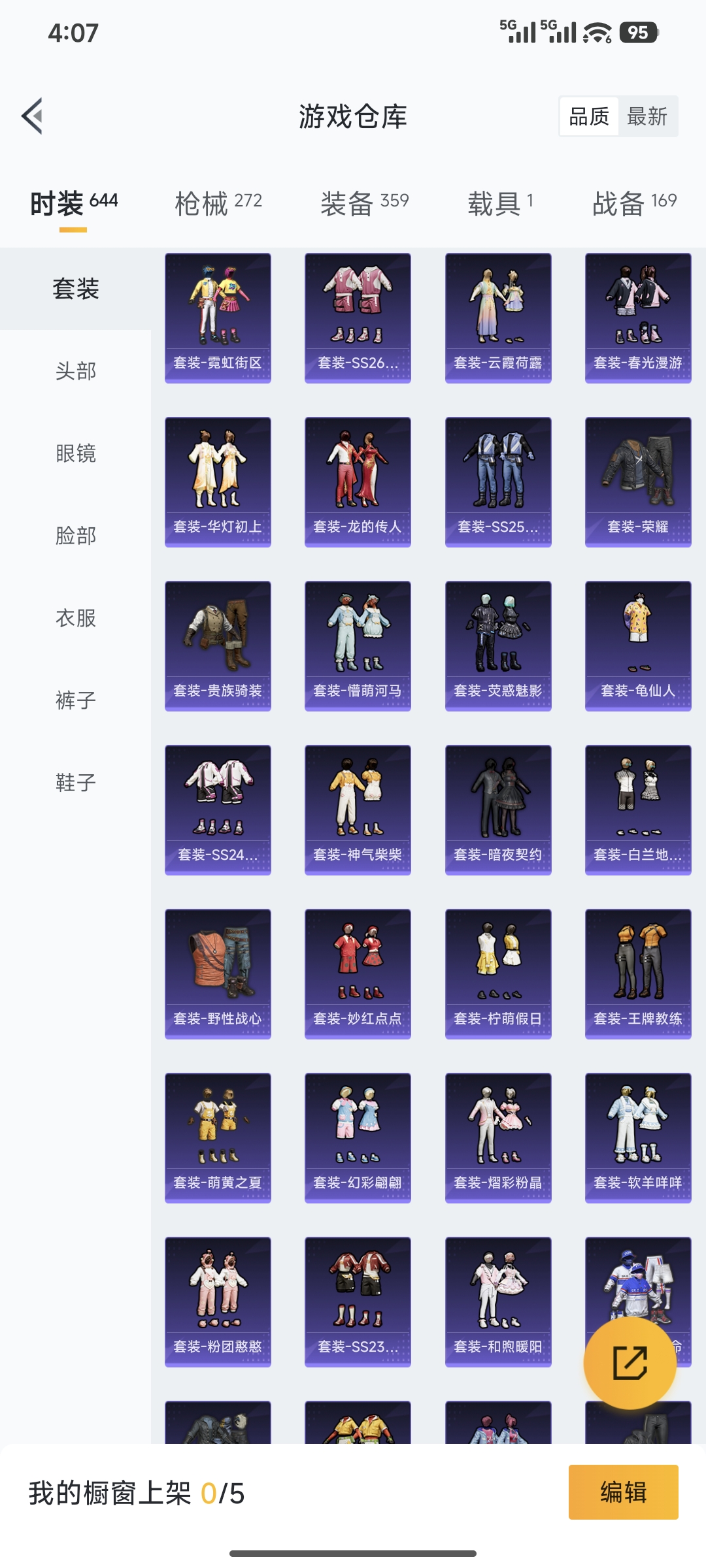Tap the 编辑 button for showcase

(x=623, y=1492)
